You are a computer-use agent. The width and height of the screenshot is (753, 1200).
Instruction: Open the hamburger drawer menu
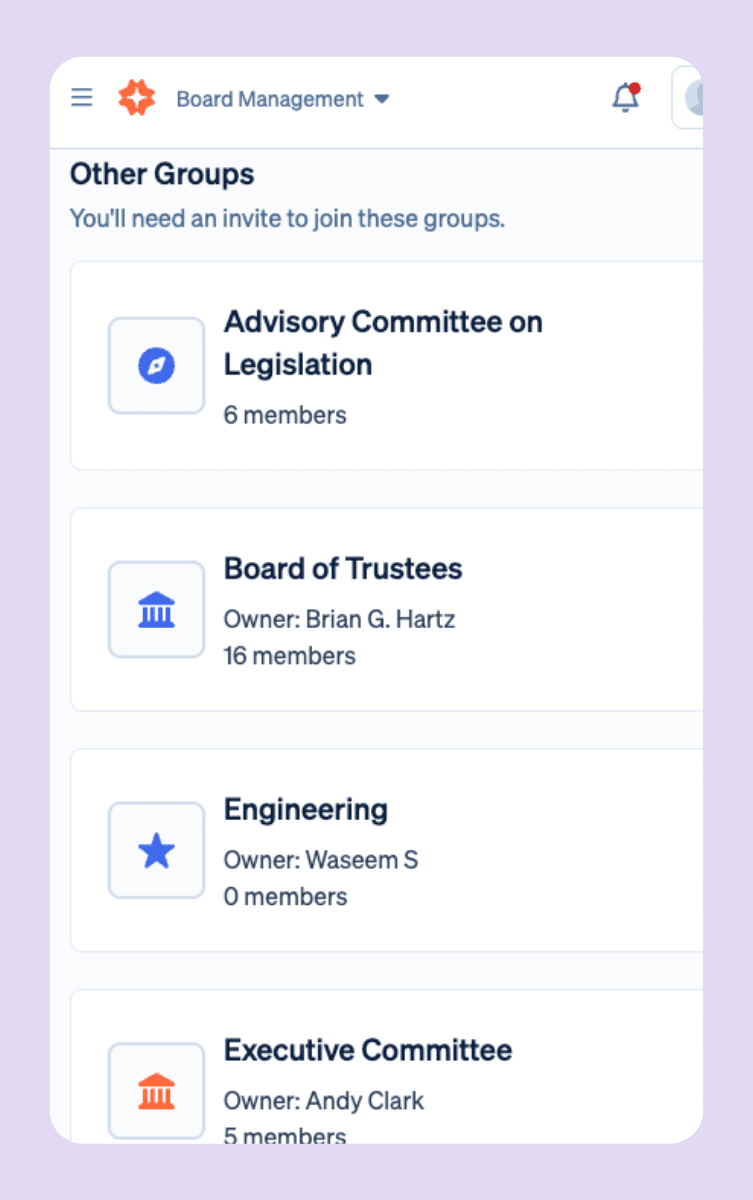pyautogui.click(x=82, y=98)
